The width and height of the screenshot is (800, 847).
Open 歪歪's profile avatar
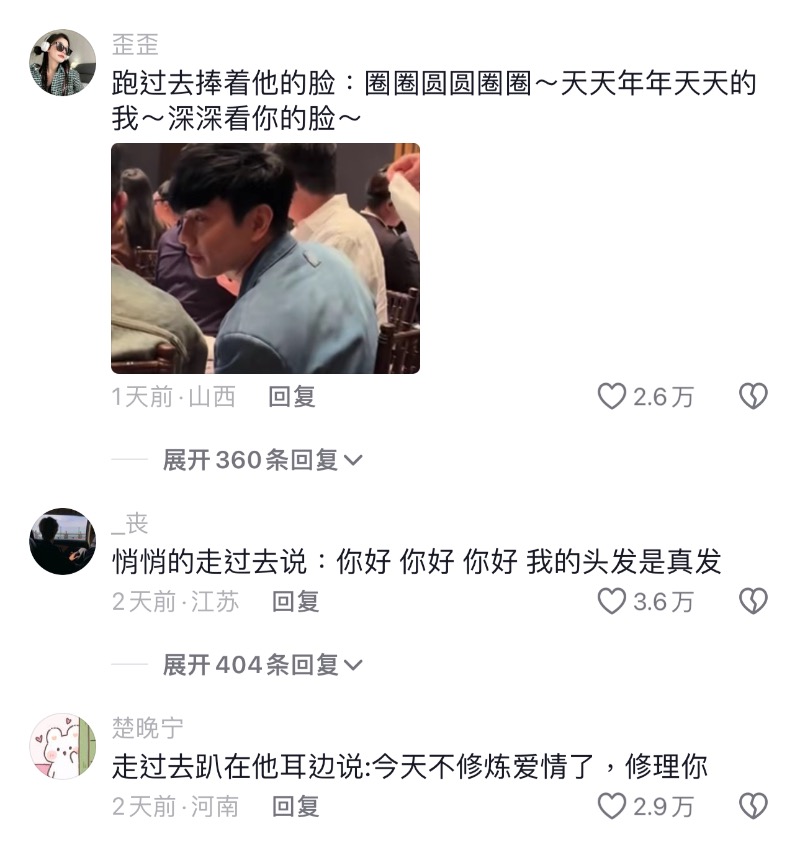tap(62, 62)
